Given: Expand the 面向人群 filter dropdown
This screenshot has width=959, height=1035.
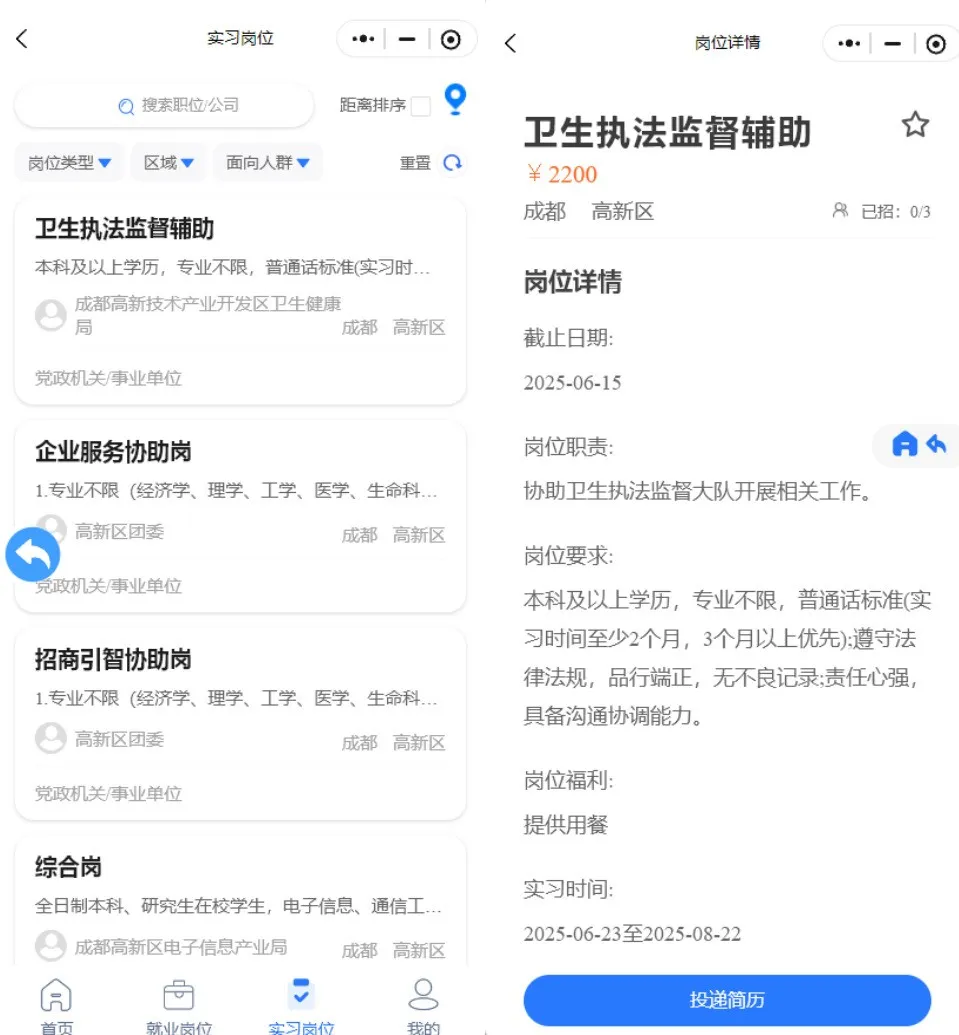Looking at the screenshot, I should pyautogui.click(x=267, y=163).
